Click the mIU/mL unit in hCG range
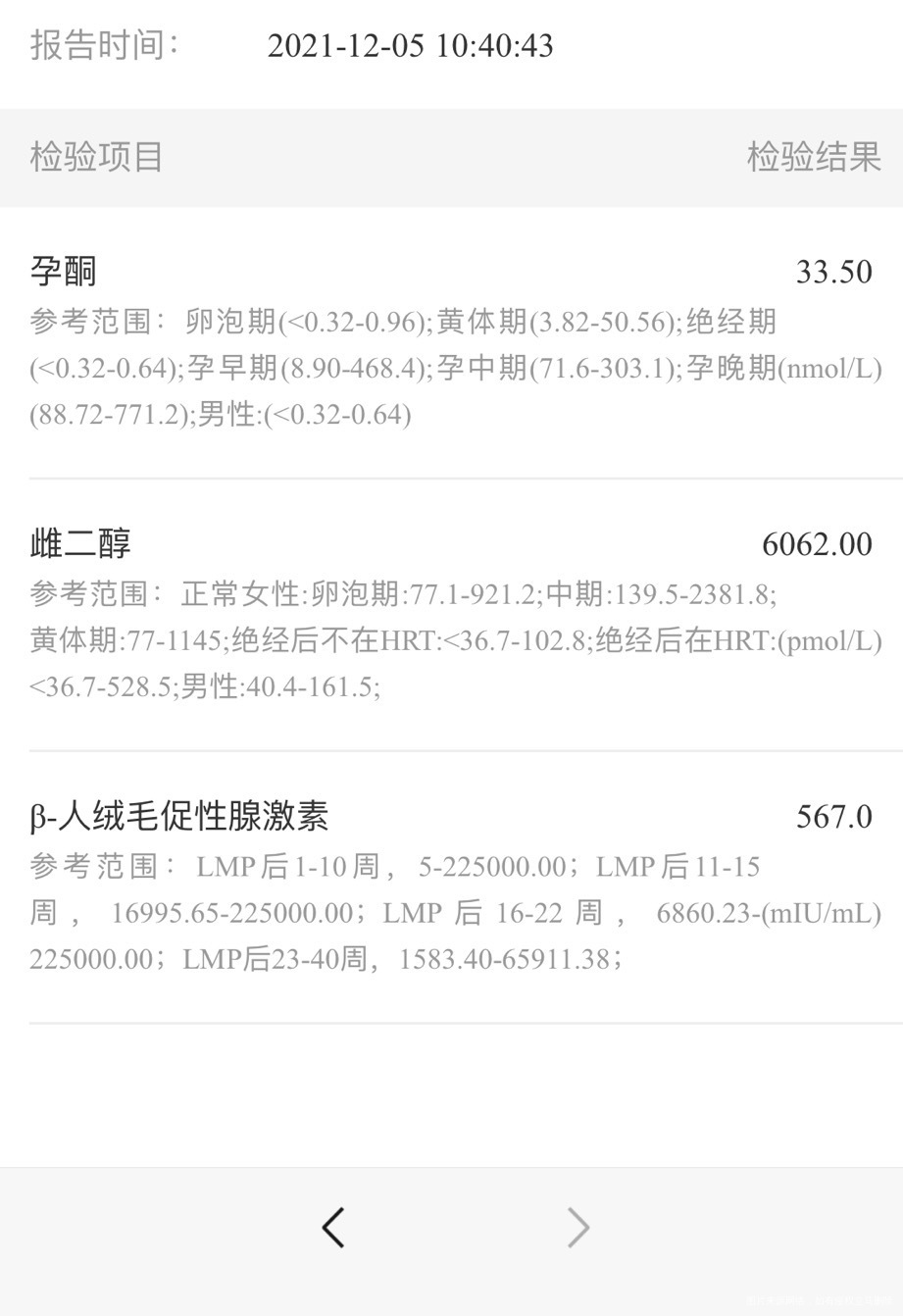Image resolution: width=903 pixels, height=1316 pixels. click(x=827, y=912)
